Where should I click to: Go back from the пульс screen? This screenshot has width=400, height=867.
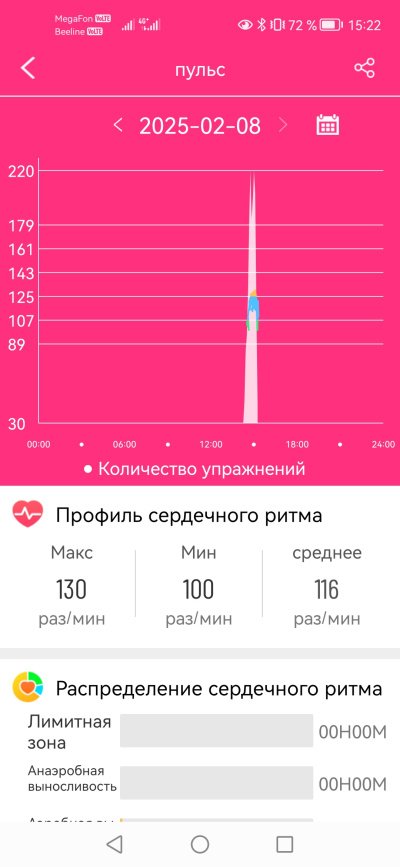28,68
